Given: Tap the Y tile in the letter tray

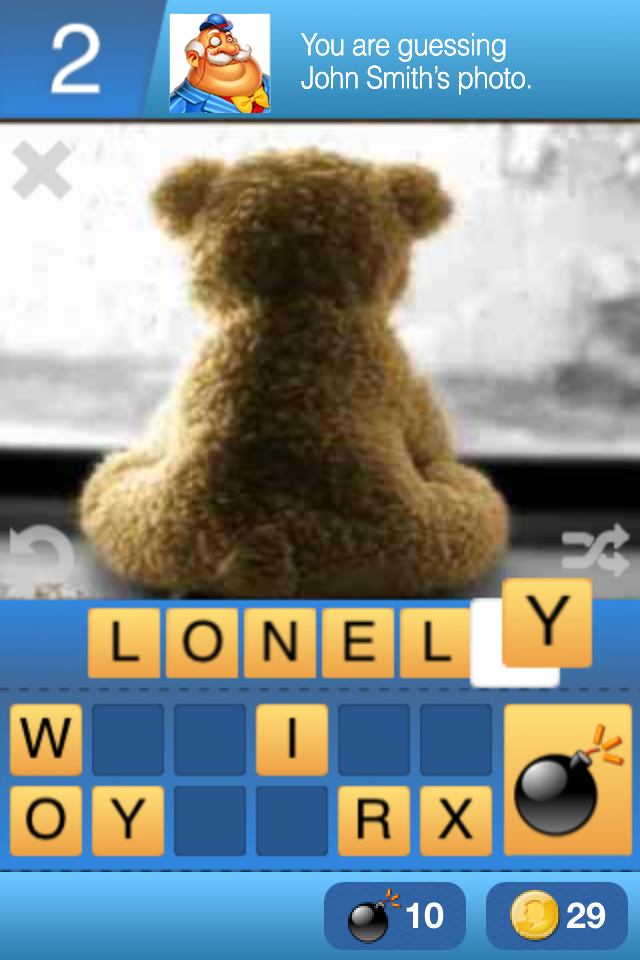Looking at the screenshot, I should click(x=128, y=821).
